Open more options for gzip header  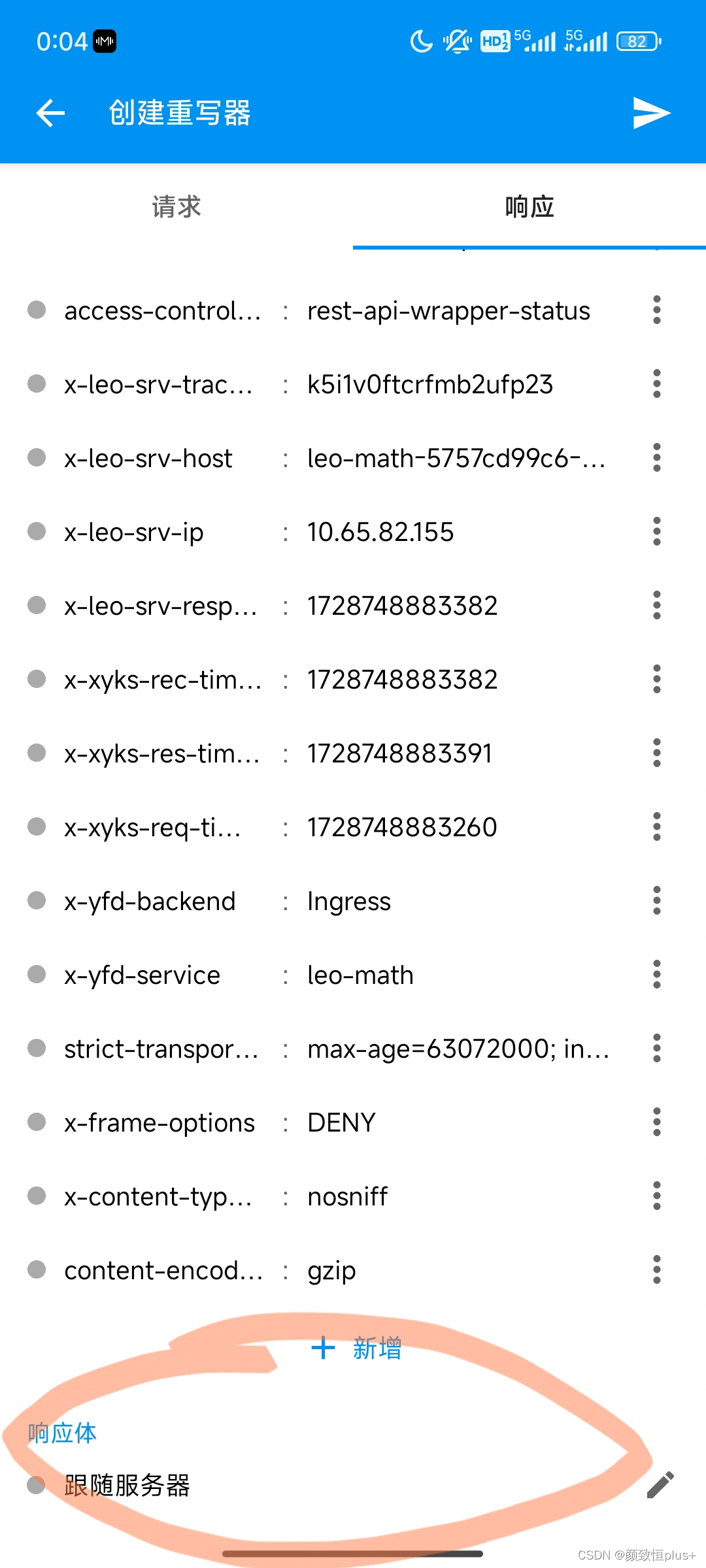657,1270
